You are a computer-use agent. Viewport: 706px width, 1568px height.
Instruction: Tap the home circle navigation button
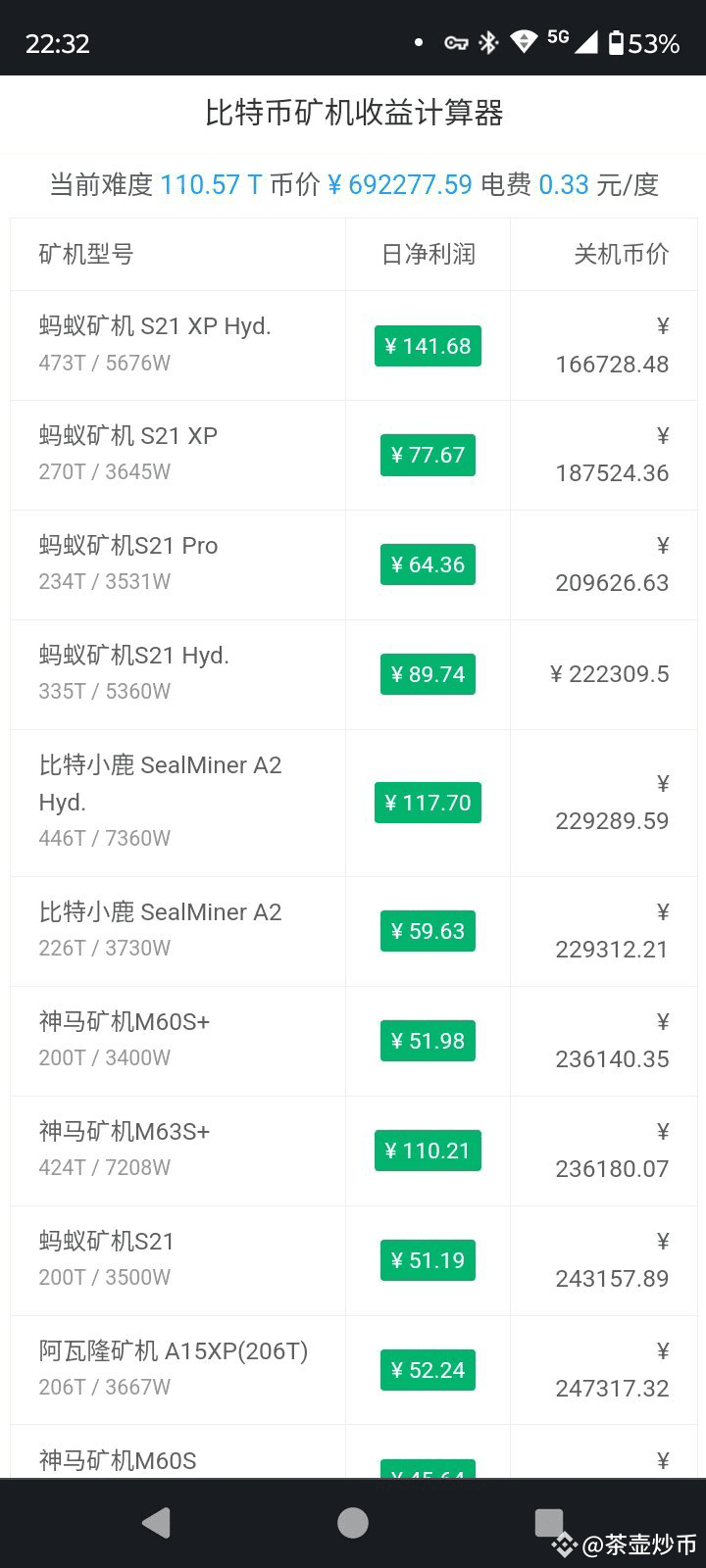click(352, 1522)
